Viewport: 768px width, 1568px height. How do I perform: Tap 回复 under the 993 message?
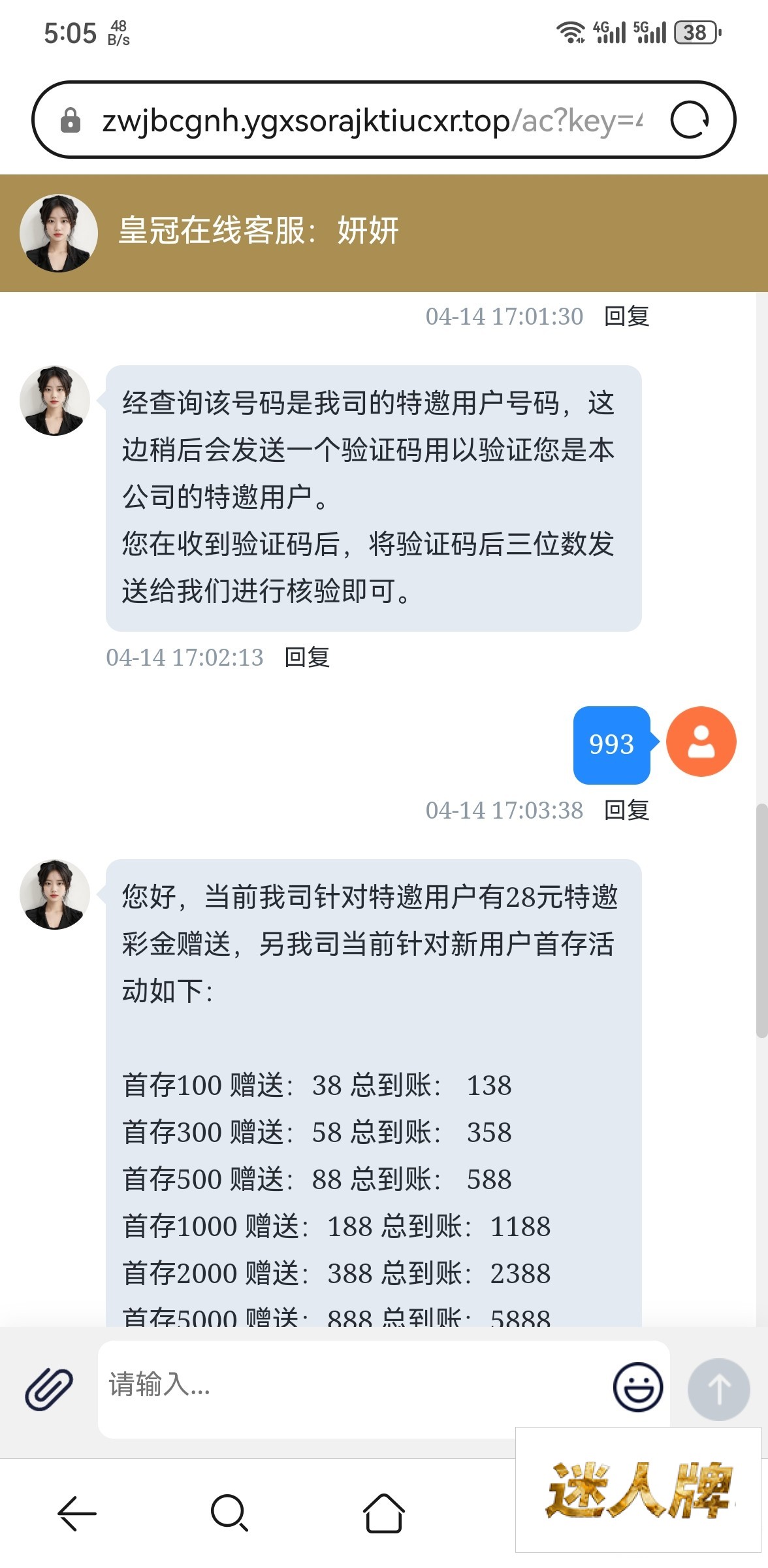tap(626, 810)
